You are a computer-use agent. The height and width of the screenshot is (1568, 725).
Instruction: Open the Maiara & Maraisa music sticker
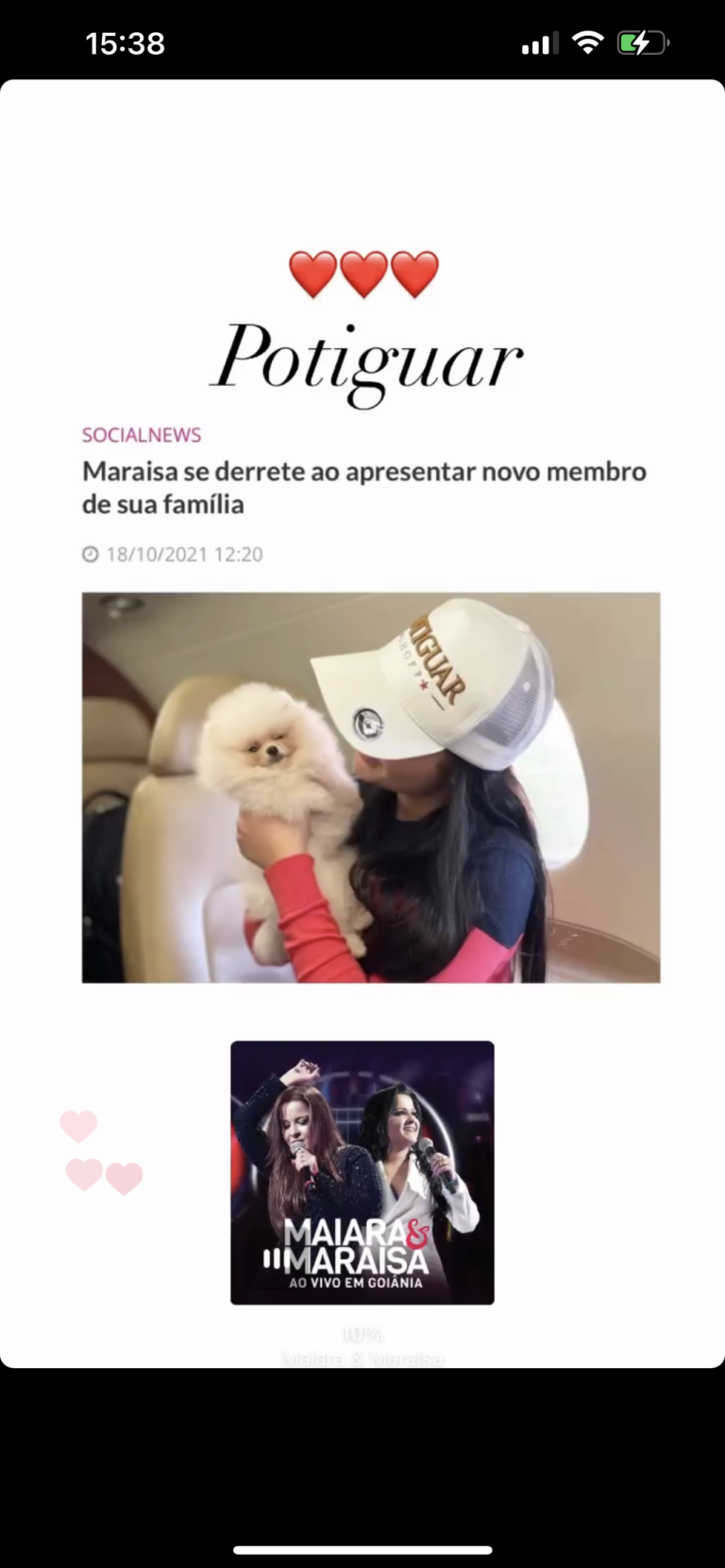[362, 1172]
